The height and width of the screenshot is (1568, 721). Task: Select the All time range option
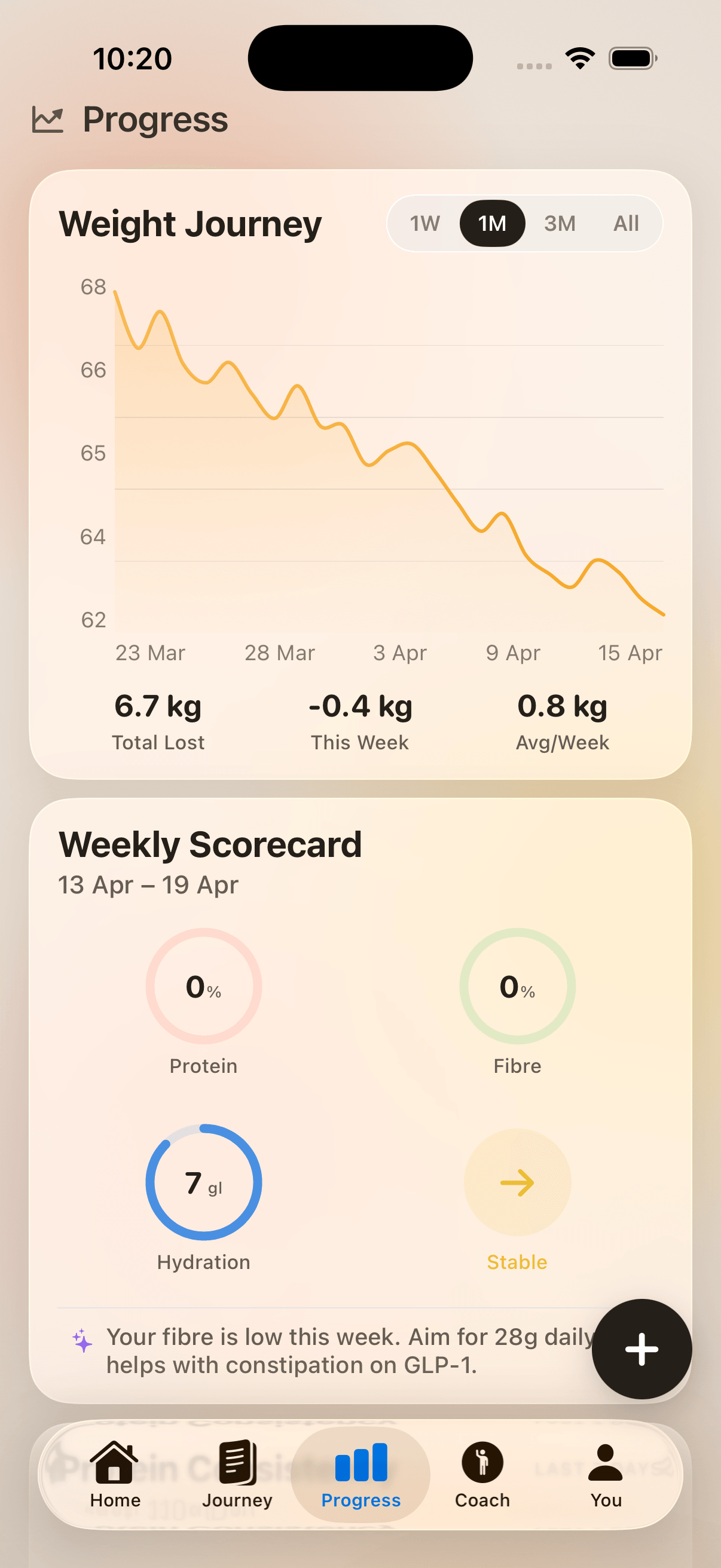coord(625,224)
